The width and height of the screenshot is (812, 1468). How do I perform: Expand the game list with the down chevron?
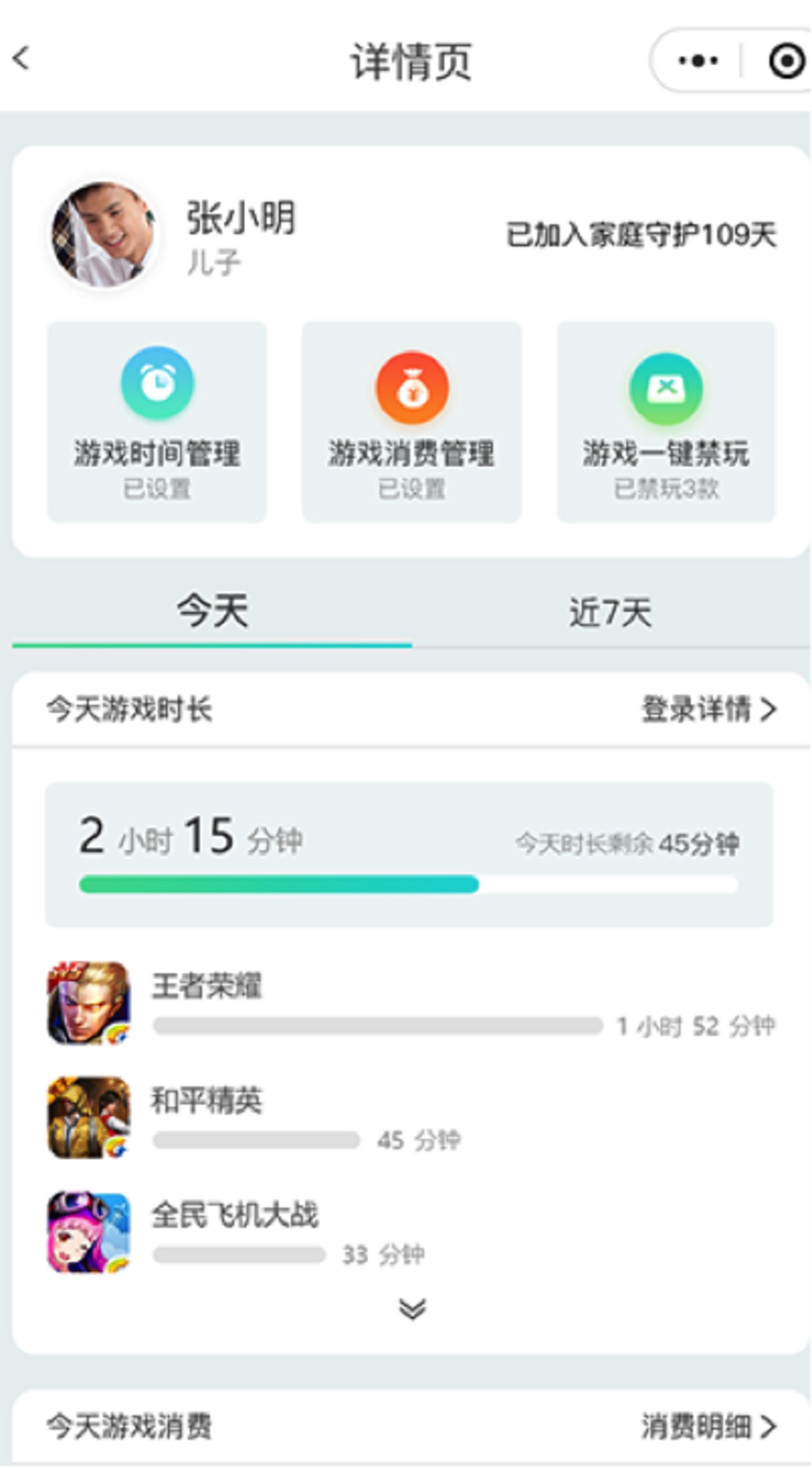[x=412, y=1308]
